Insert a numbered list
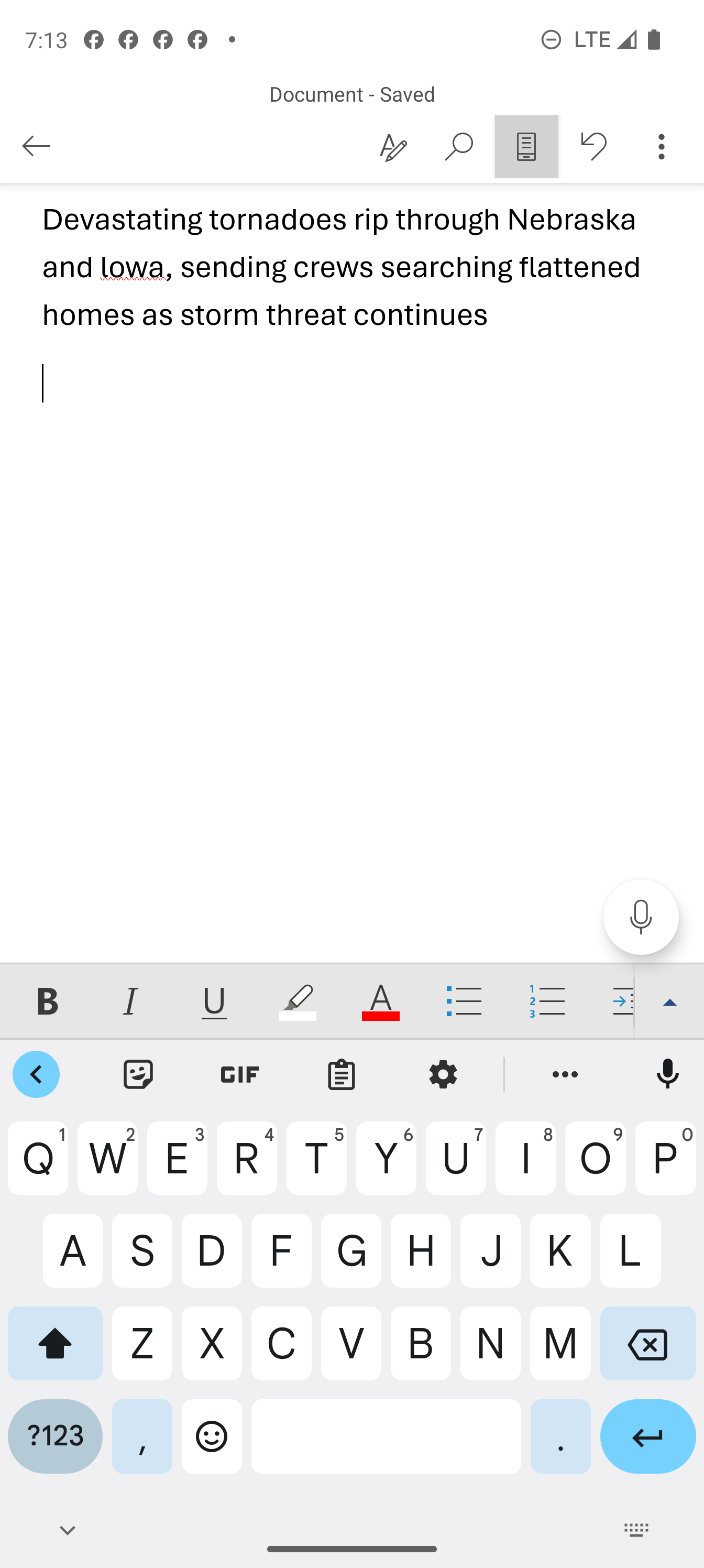Screen dimensions: 704x1568 [x=547, y=1001]
